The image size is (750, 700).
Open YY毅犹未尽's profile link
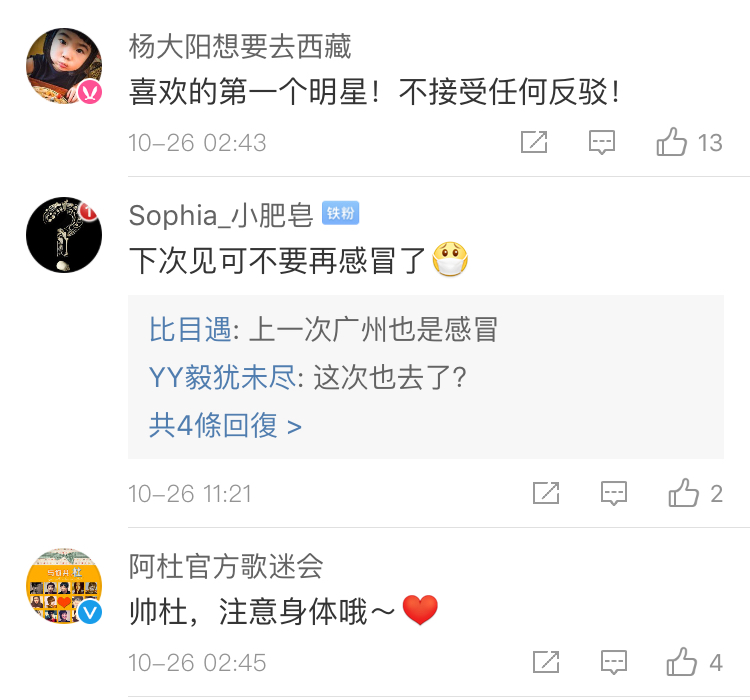tap(222, 378)
